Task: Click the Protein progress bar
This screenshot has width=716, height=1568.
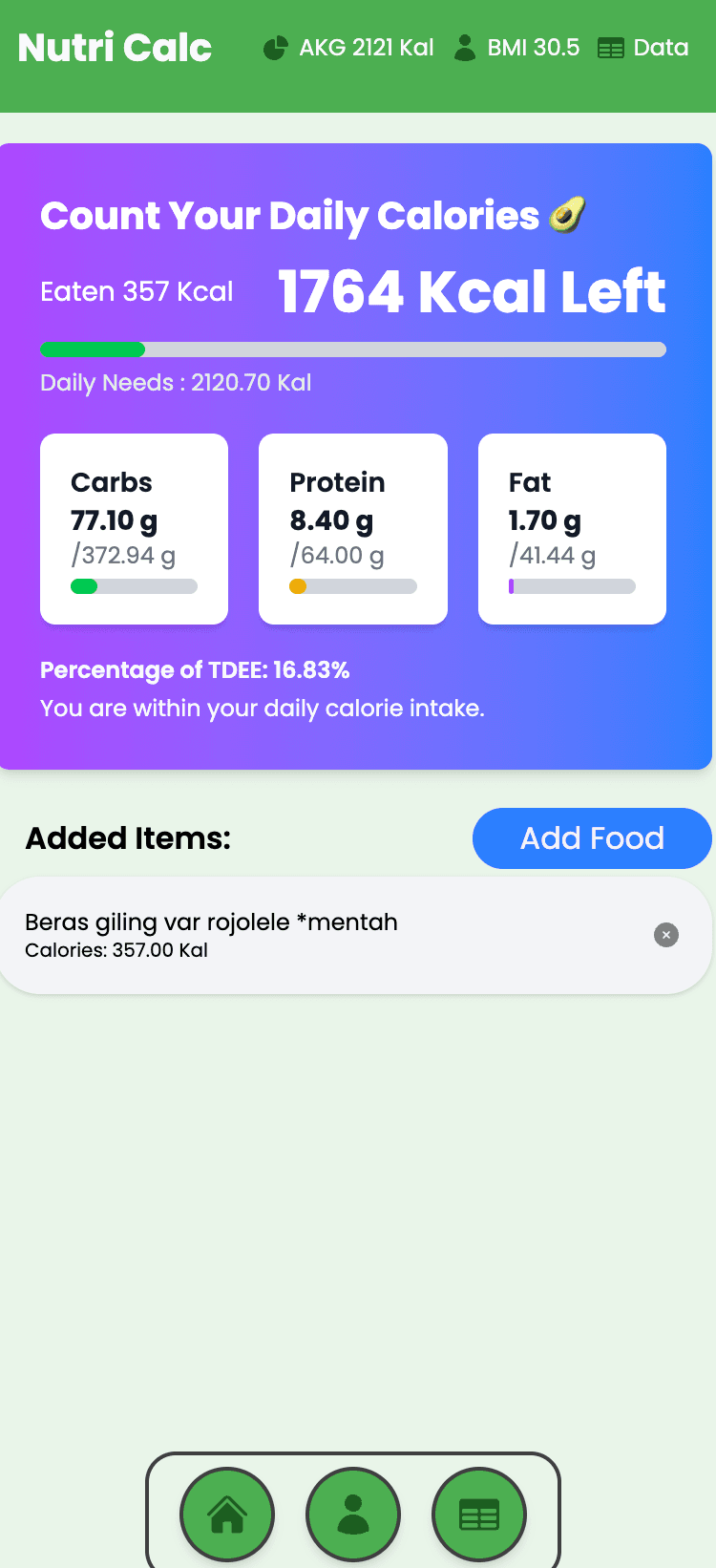Action: [353, 585]
